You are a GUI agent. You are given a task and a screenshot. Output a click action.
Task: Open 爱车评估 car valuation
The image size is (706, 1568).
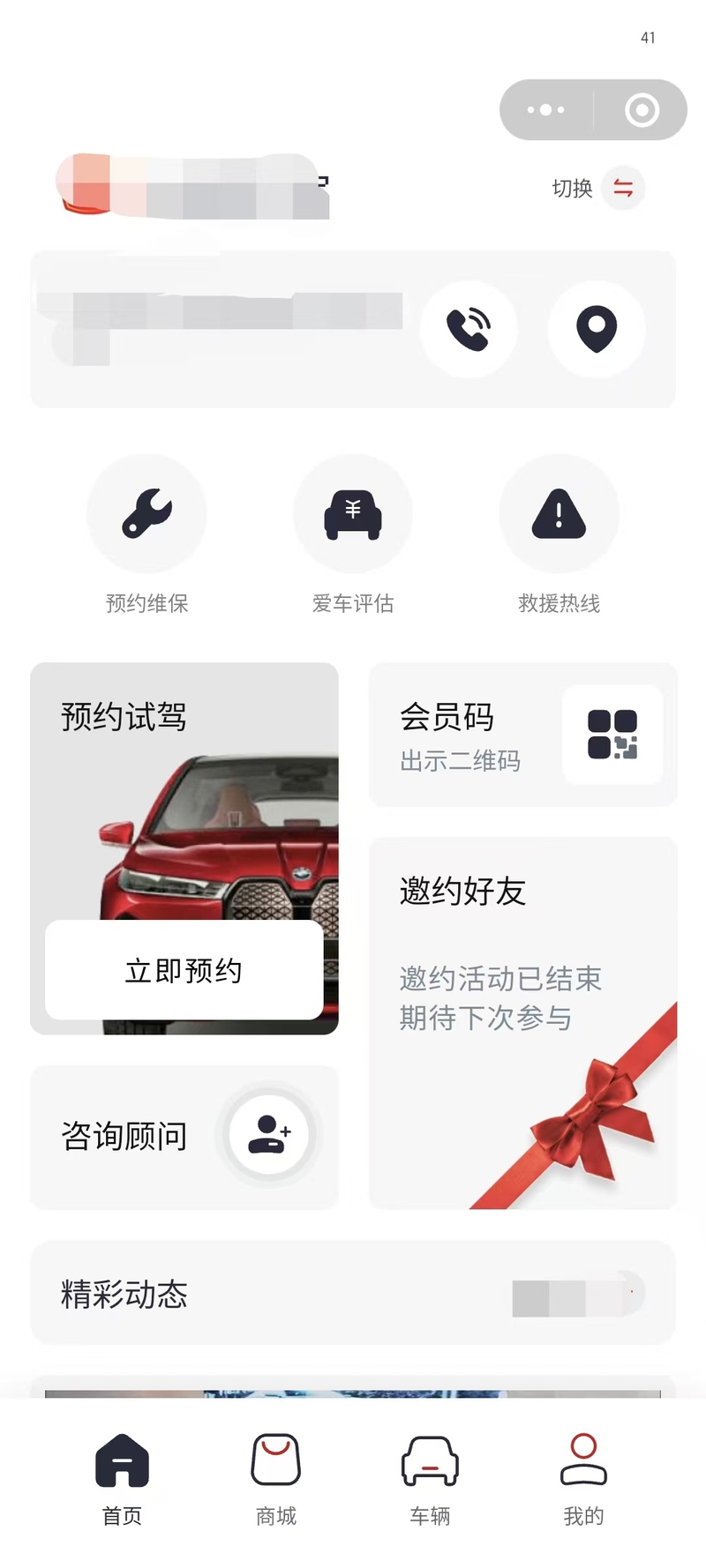click(x=353, y=515)
